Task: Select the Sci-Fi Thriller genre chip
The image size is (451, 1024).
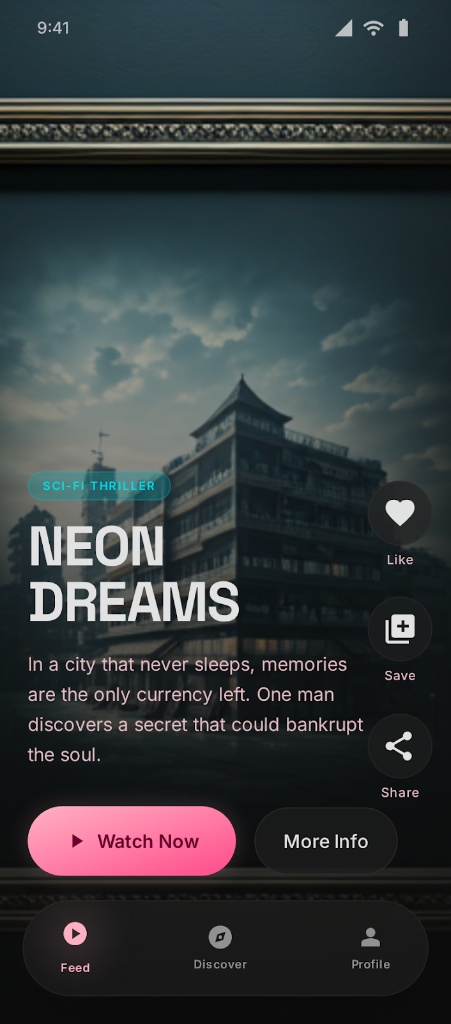Action: point(99,486)
